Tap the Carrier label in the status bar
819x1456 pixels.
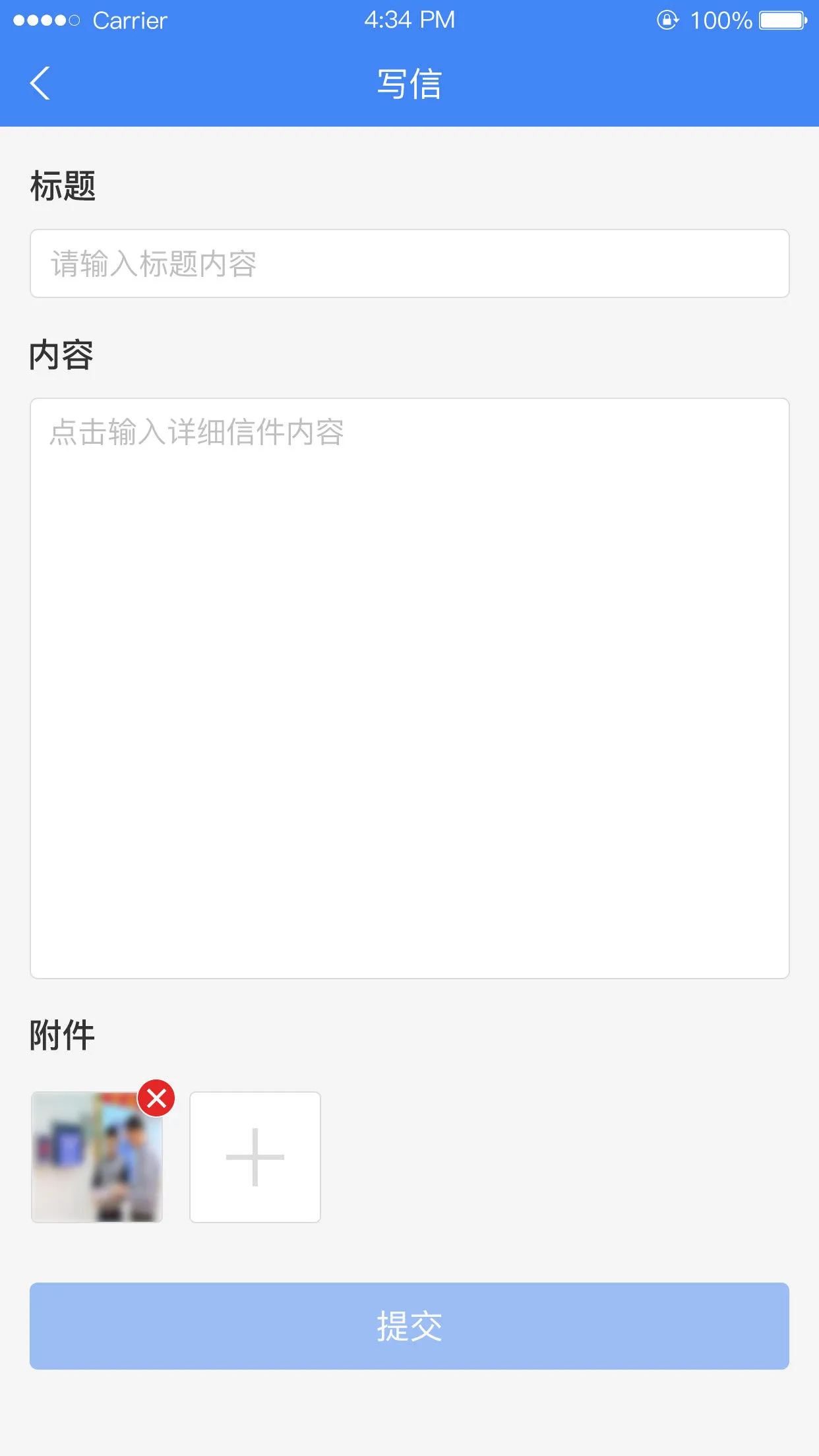pyautogui.click(x=129, y=20)
